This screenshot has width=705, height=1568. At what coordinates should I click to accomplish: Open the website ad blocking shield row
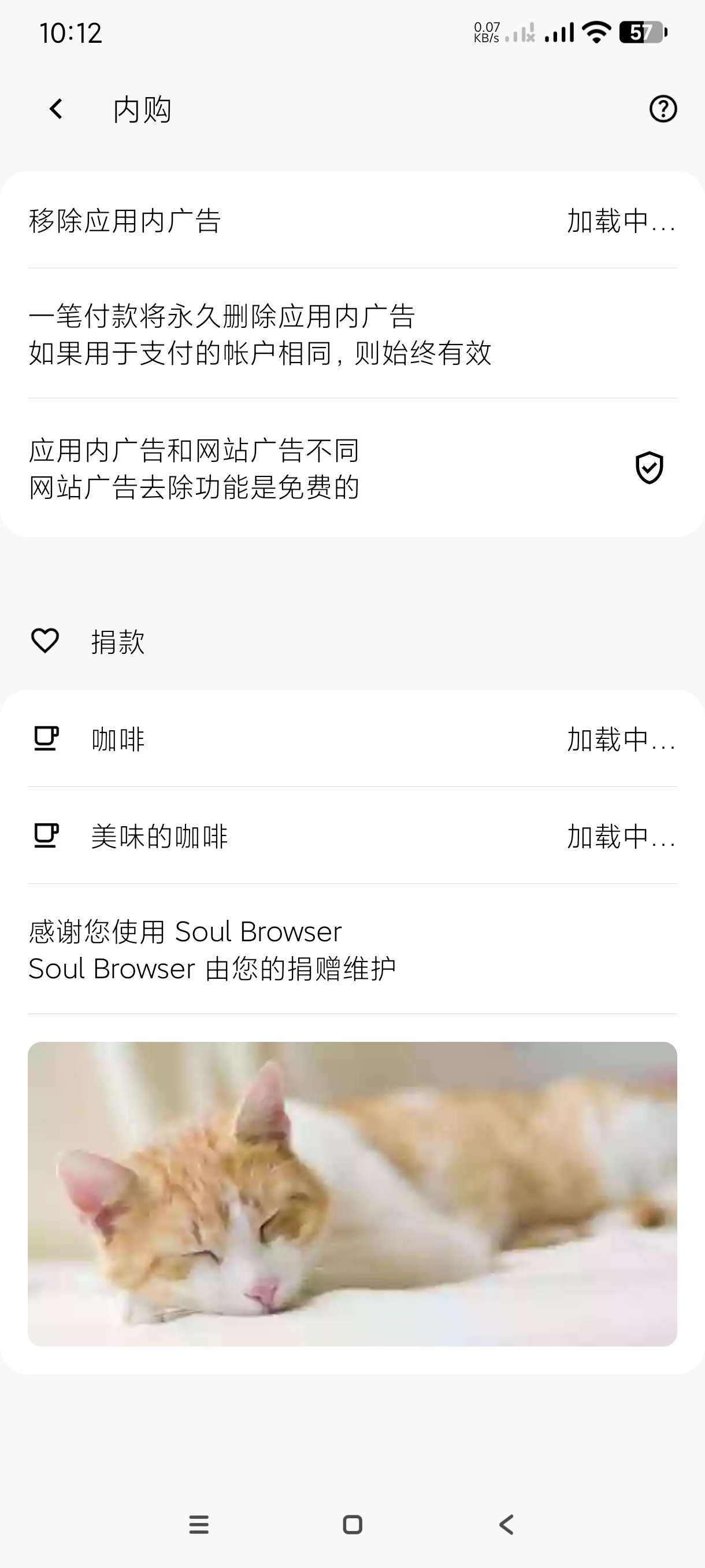click(352, 468)
